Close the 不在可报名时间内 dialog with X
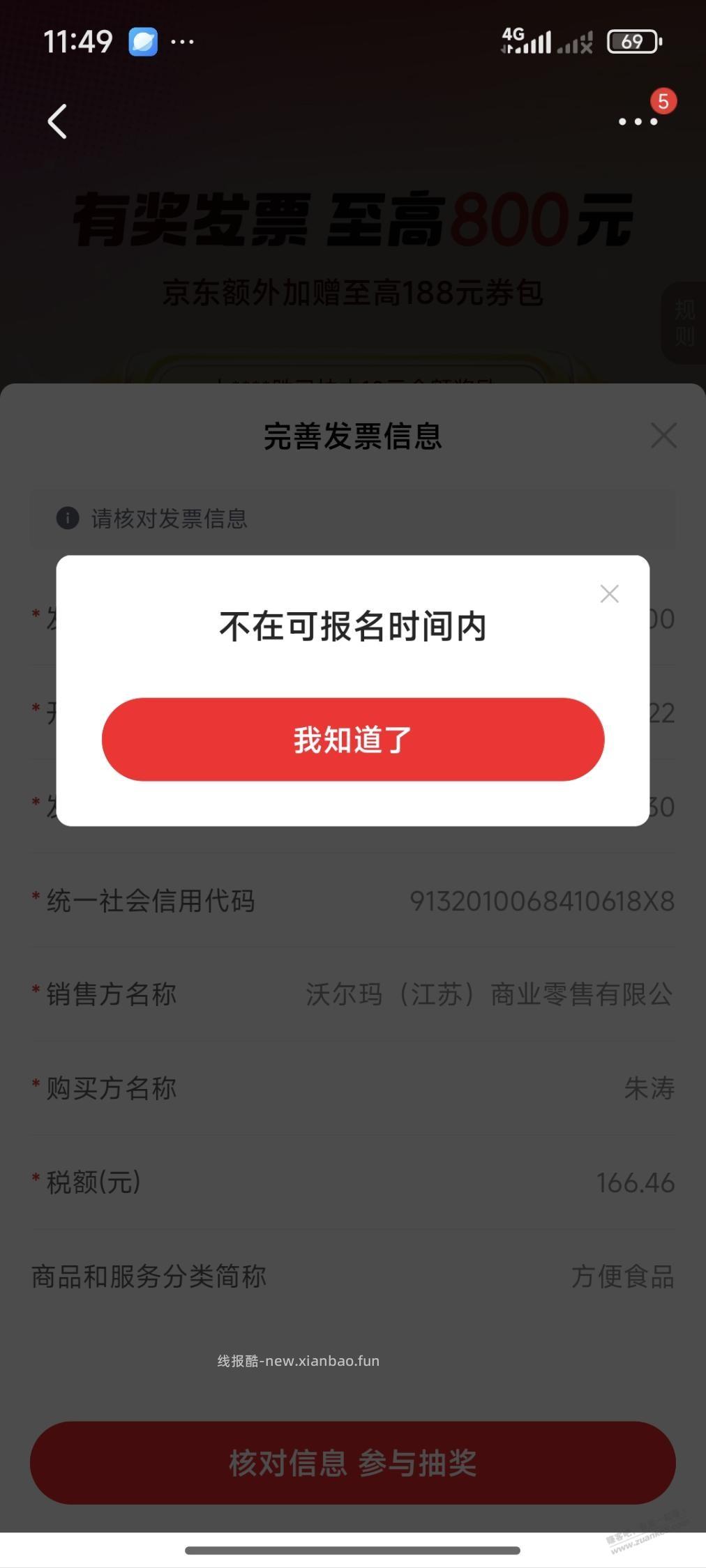This screenshot has height=1568, width=706. point(609,593)
